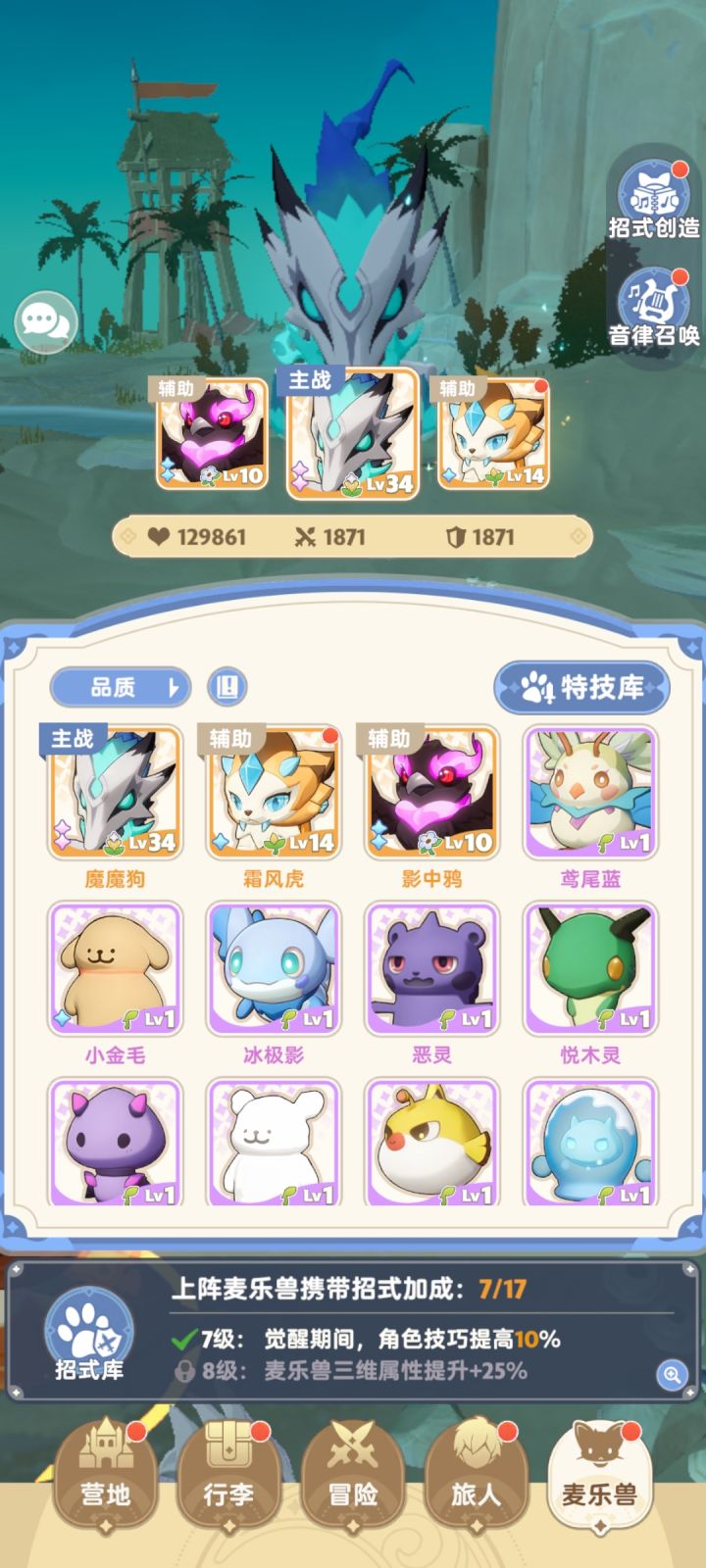Select the 魔魔狗 pet thumbnail

115,794
